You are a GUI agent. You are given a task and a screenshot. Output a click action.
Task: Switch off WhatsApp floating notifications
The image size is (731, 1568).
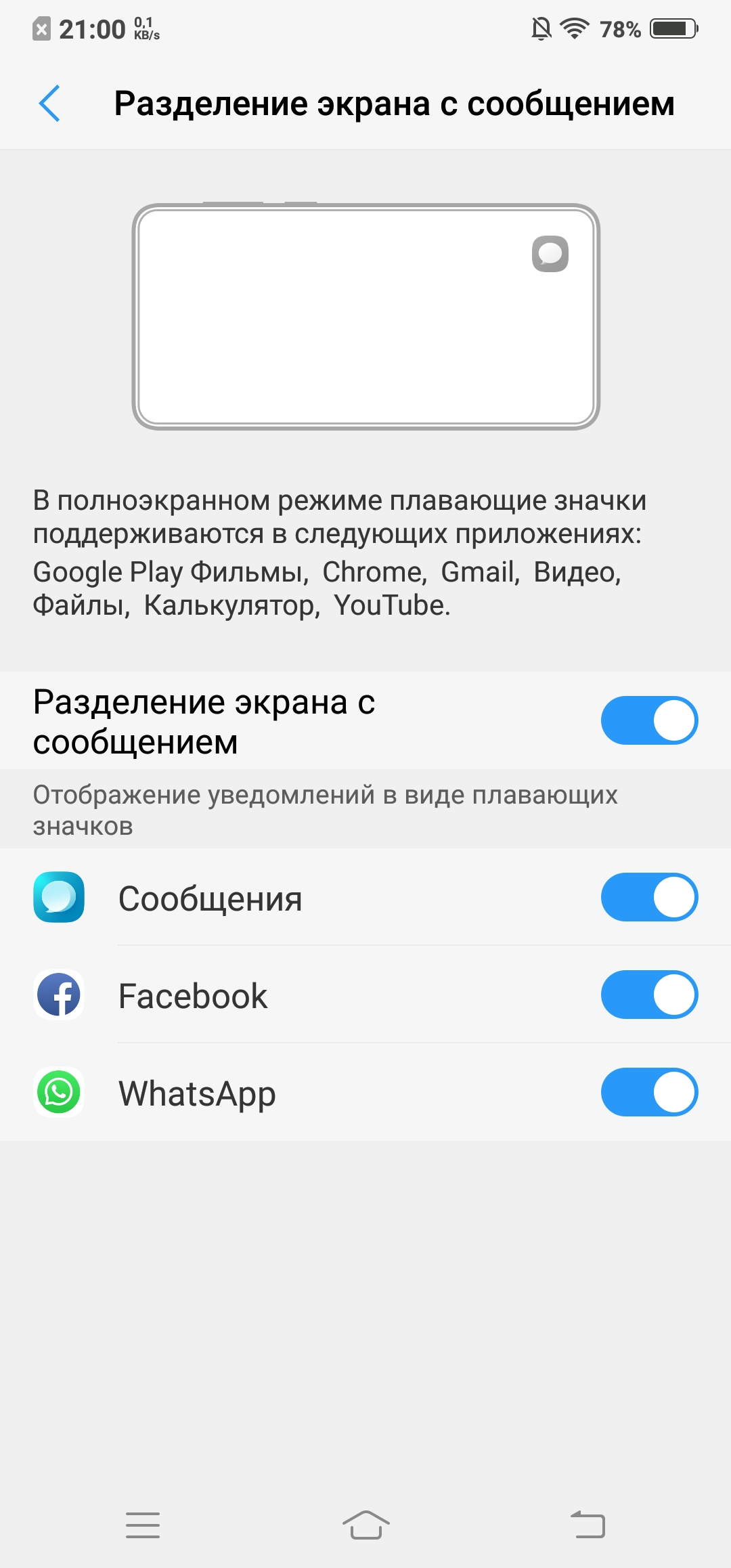(x=649, y=1092)
